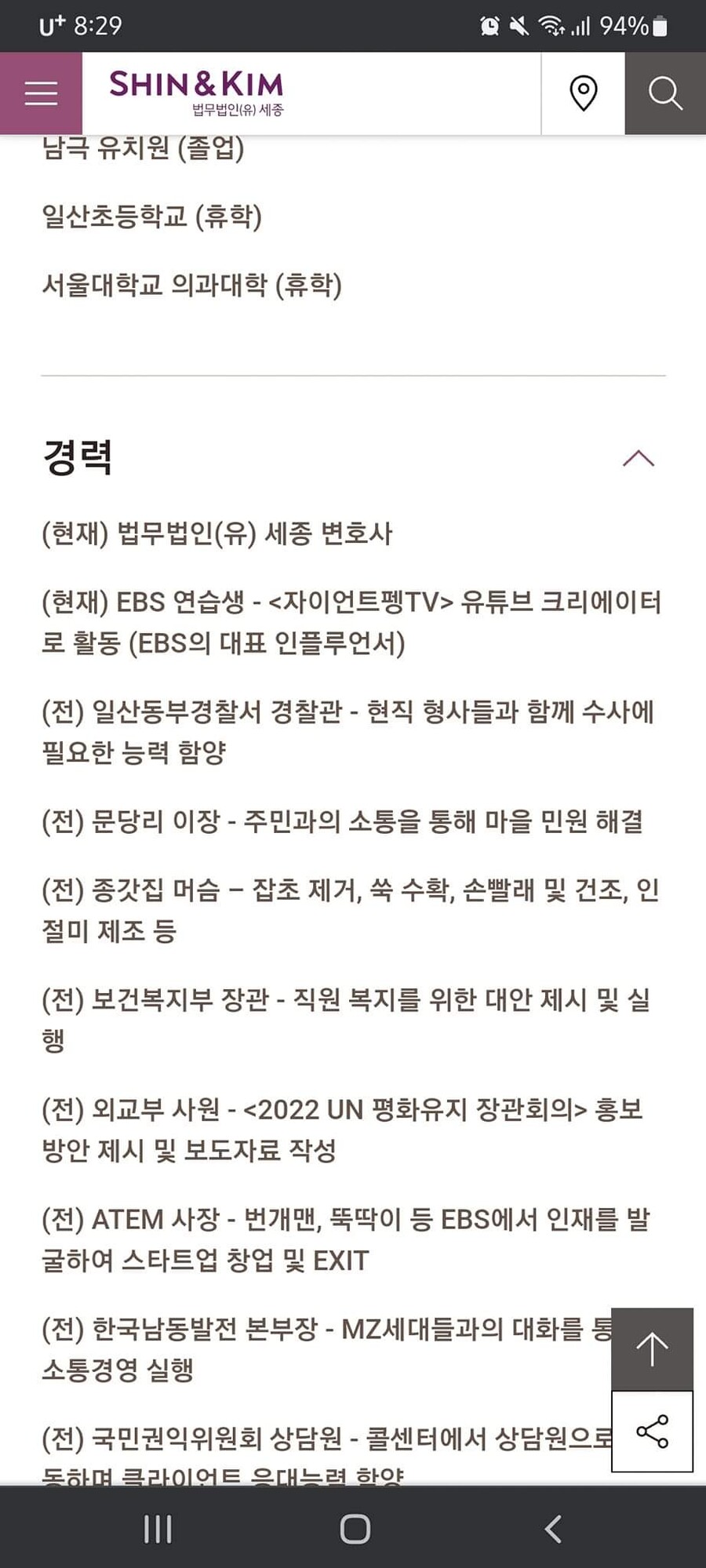Open the search magnifier
The height and width of the screenshot is (1568, 706).
click(x=664, y=93)
